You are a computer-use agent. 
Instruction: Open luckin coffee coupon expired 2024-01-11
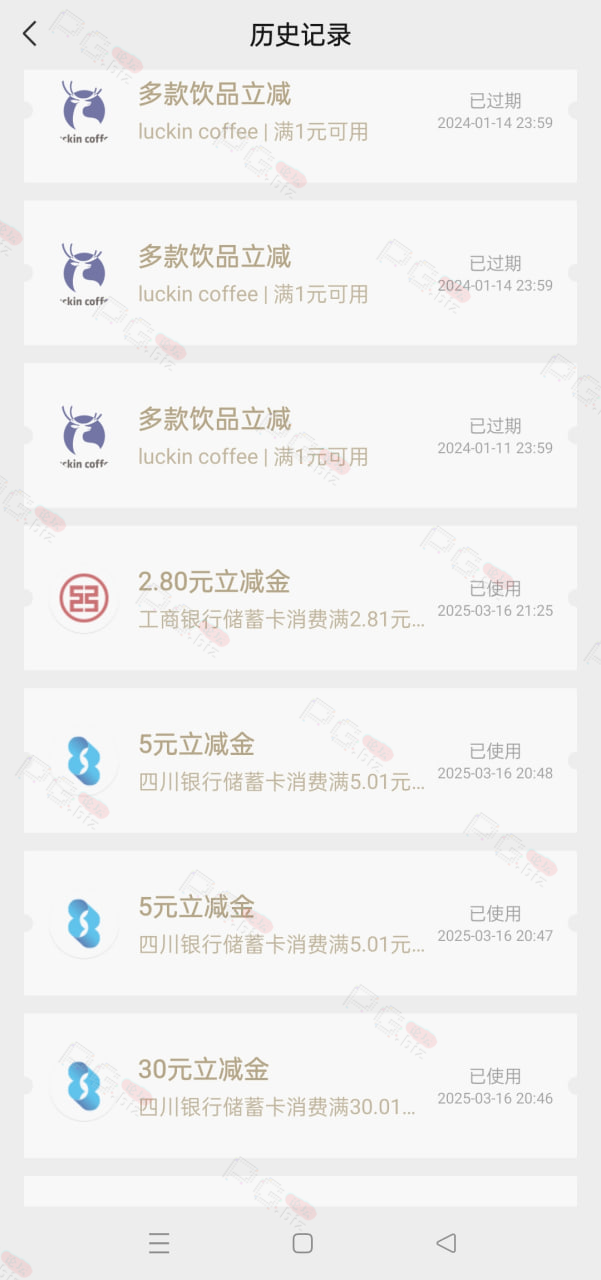(x=300, y=435)
